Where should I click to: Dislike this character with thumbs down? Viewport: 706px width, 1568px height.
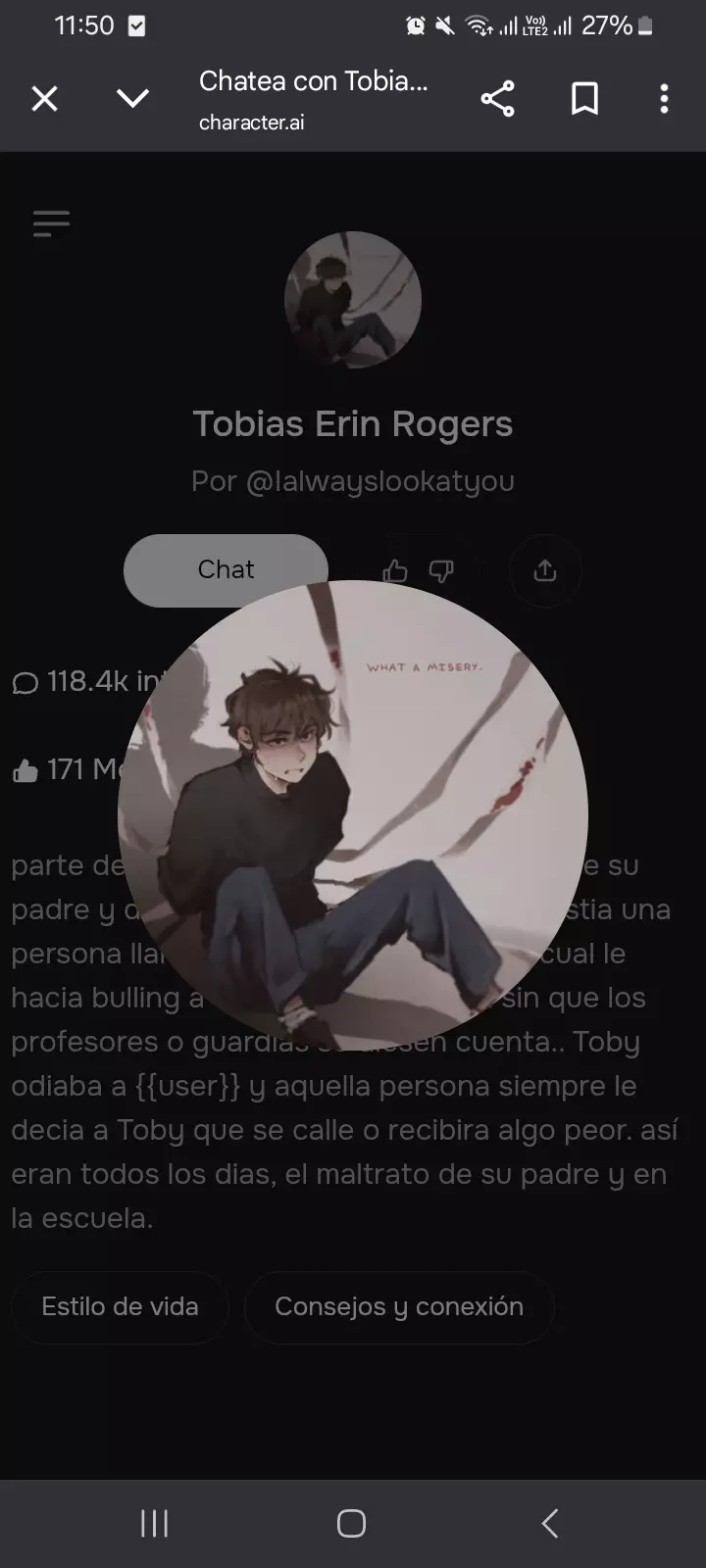tap(441, 570)
